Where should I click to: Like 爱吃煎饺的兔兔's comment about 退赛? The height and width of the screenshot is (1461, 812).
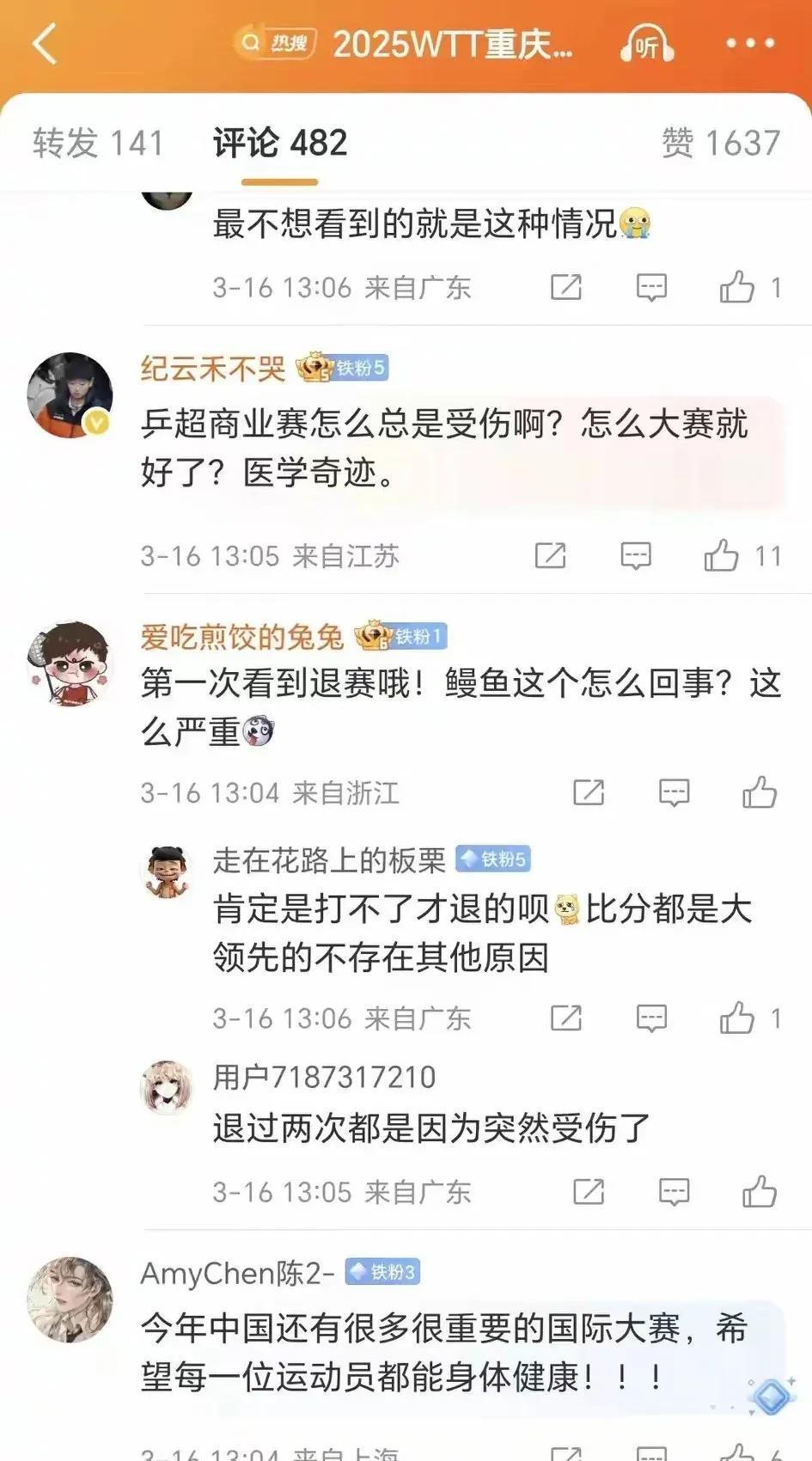(760, 792)
